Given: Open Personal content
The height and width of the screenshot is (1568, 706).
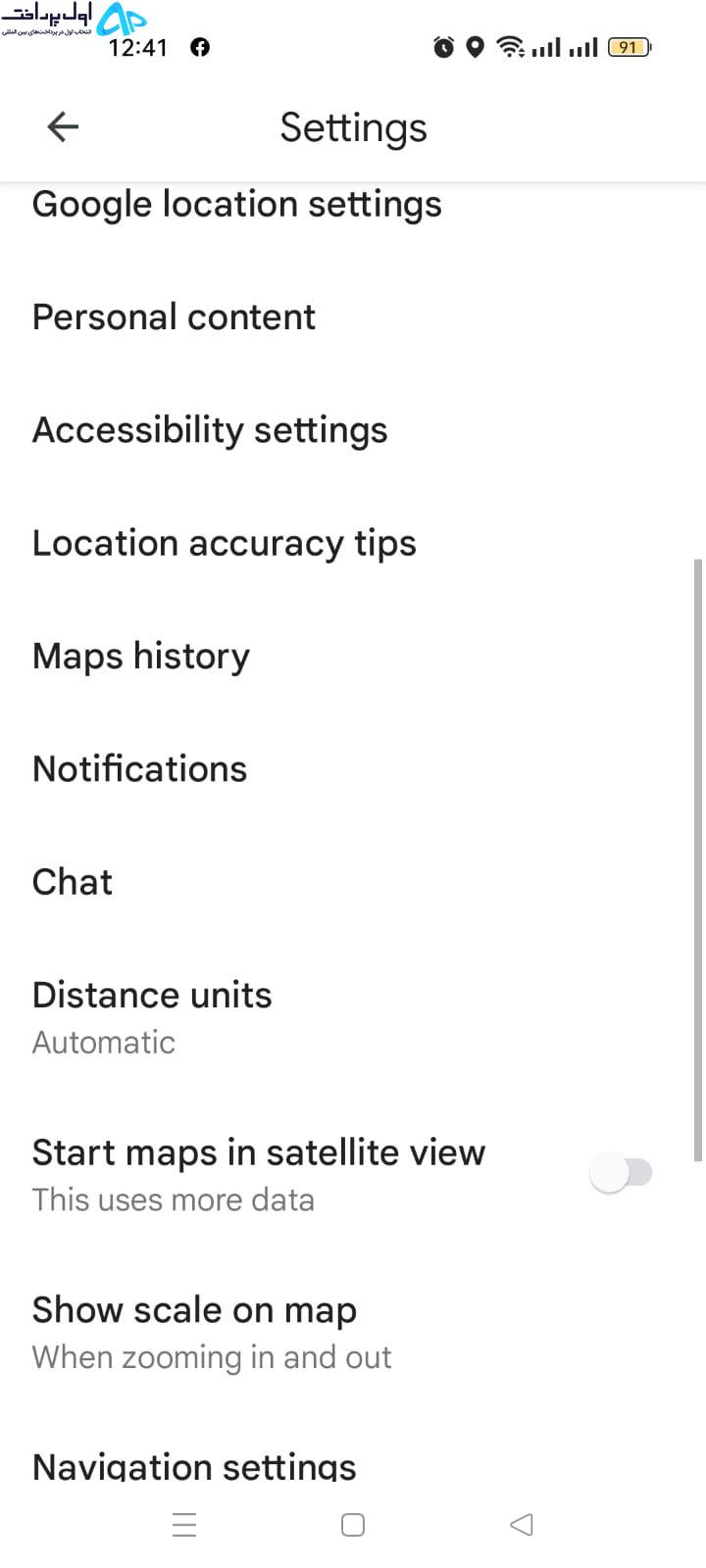Looking at the screenshot, I should click(353, 318).
